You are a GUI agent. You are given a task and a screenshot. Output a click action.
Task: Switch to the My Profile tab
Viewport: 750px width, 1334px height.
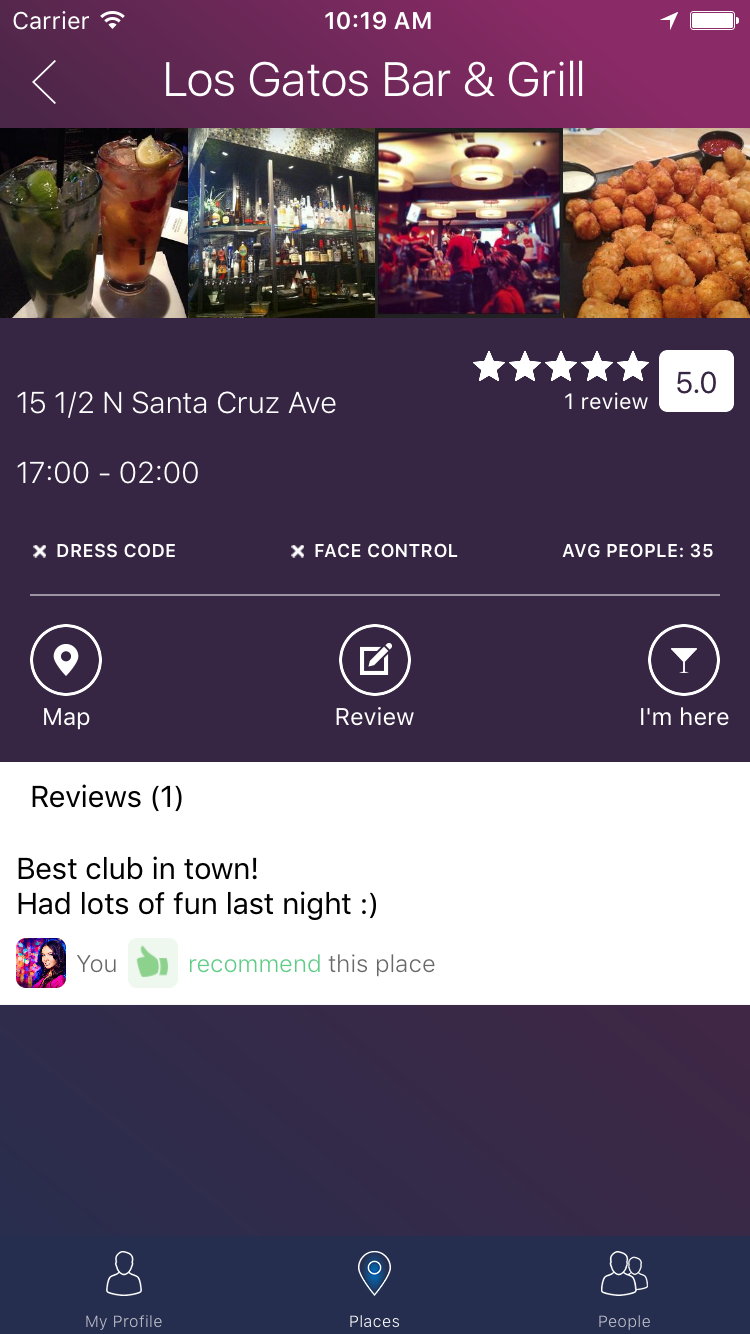124,1289
